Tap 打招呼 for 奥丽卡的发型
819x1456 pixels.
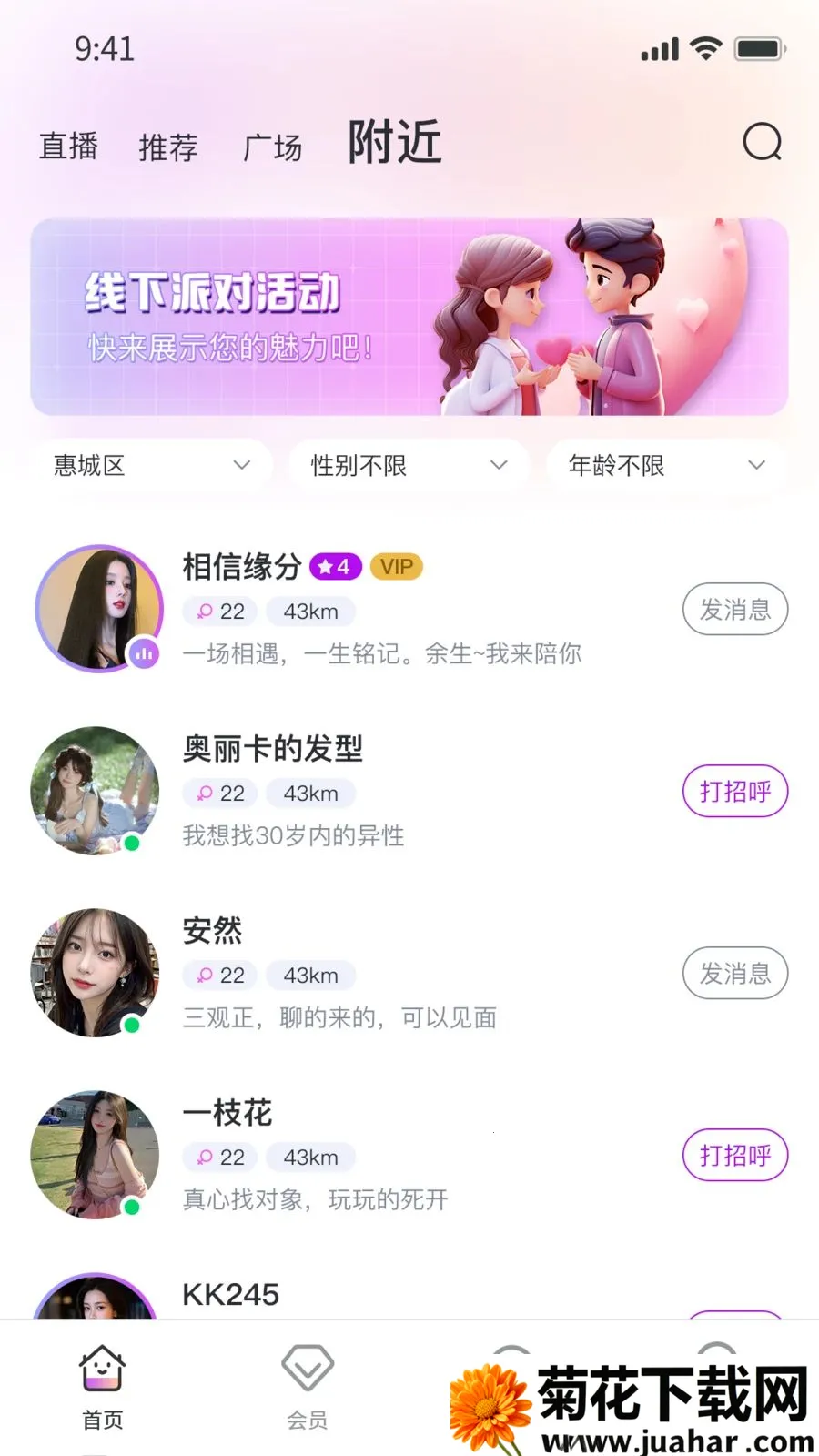(x=735, y=791)
